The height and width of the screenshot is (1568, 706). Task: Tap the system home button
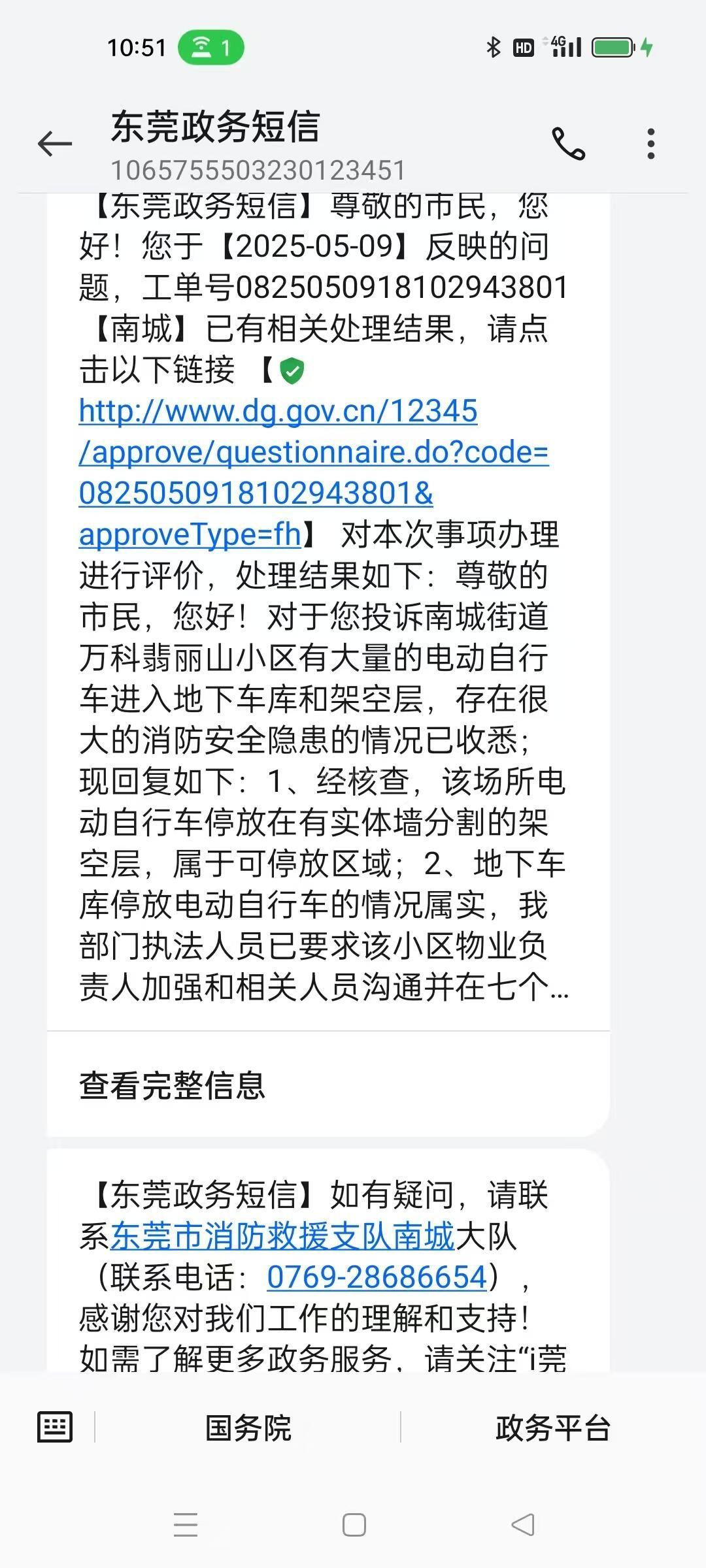(354, 1526)
